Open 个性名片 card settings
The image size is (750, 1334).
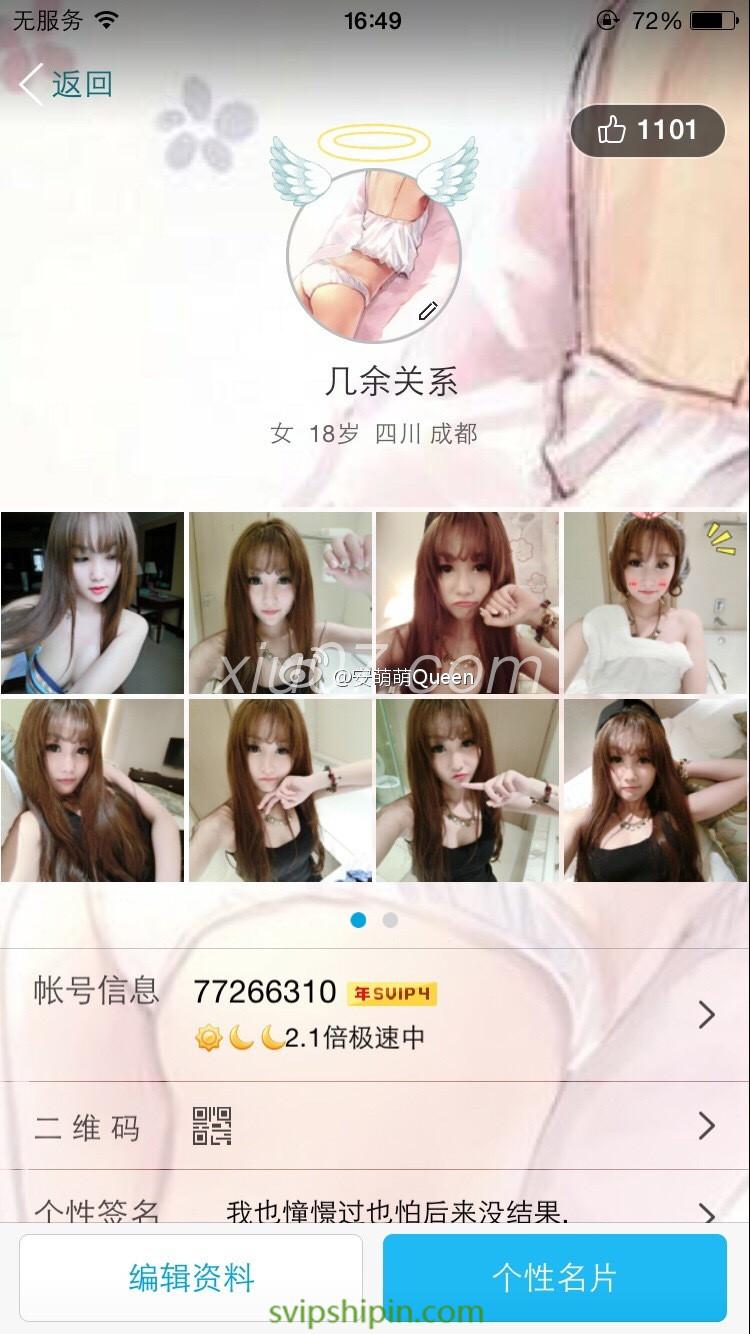pyautogui.click(x=554, y=1277)
